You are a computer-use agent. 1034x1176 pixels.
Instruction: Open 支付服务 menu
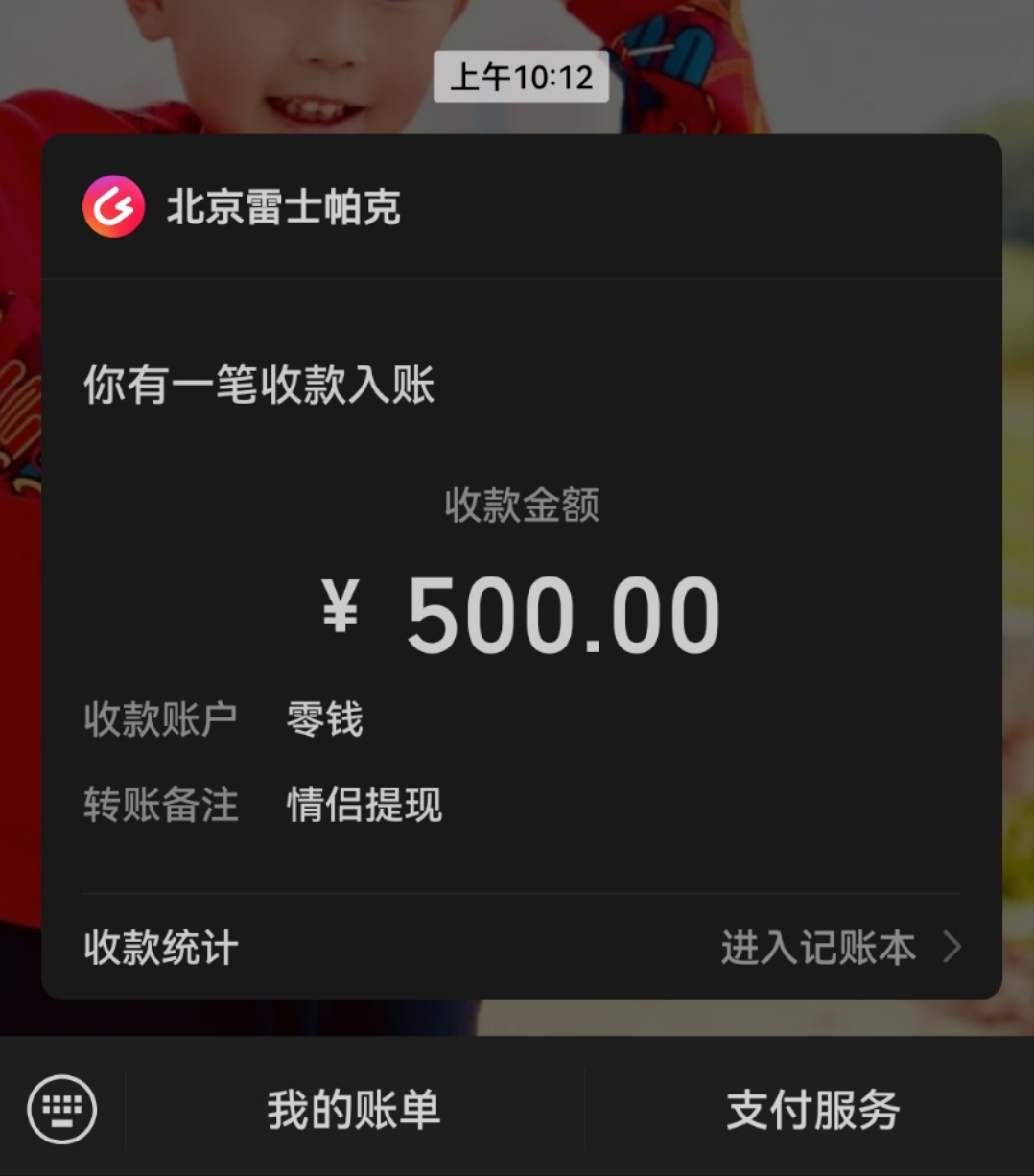812,1110
